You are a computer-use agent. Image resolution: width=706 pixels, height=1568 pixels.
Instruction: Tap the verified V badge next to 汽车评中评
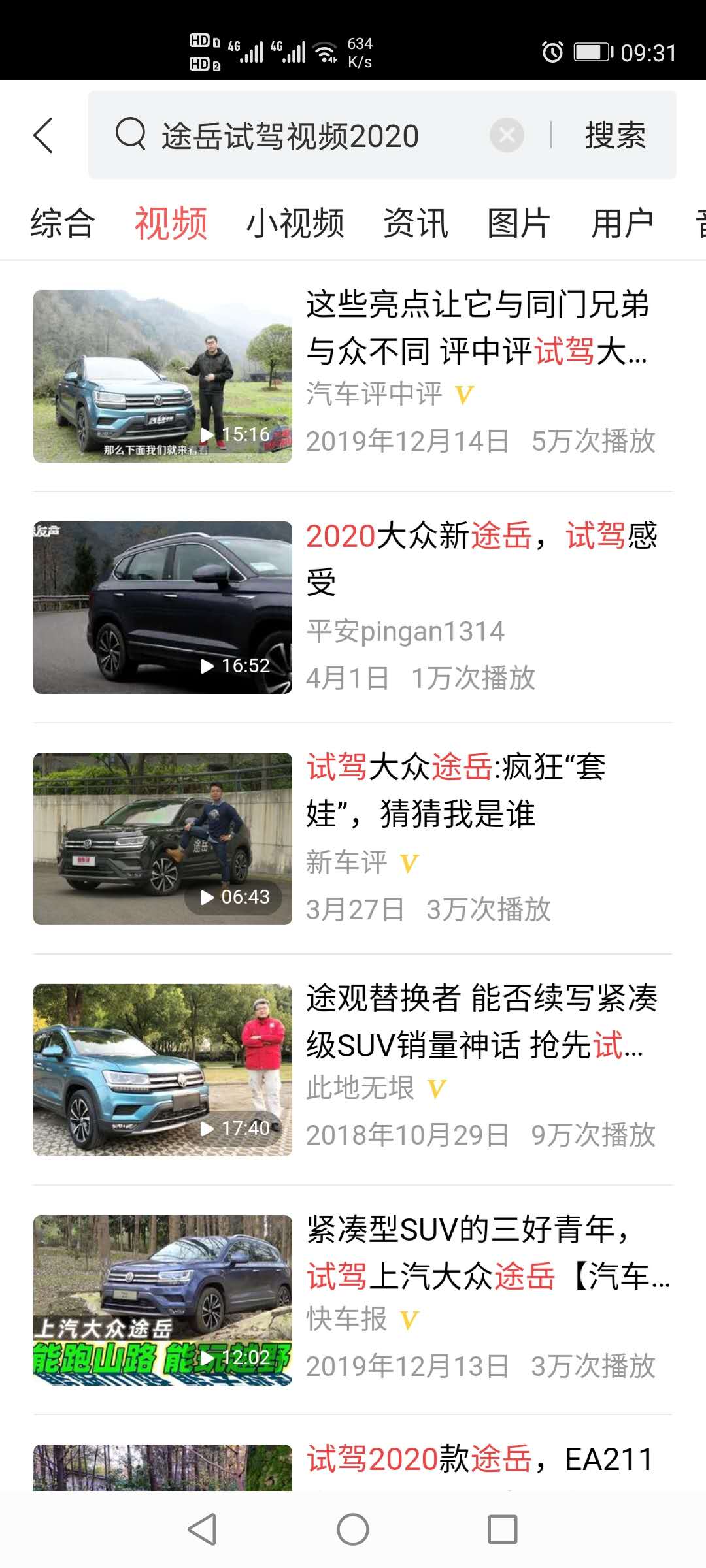466,394
